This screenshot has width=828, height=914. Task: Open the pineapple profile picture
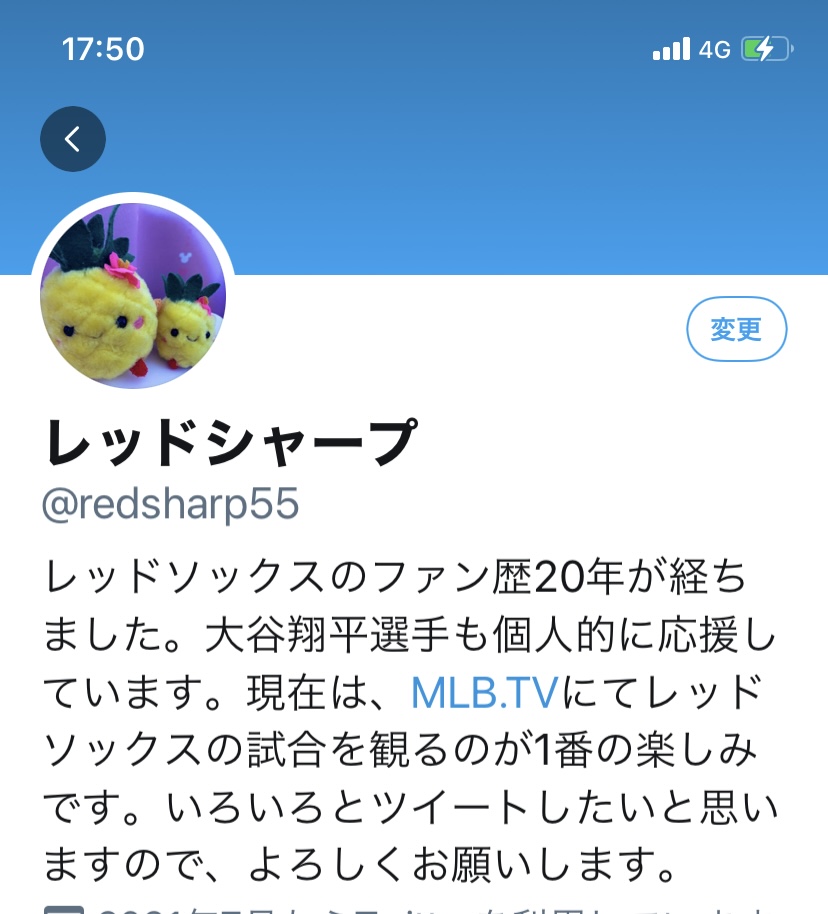(x=133, y=295)
